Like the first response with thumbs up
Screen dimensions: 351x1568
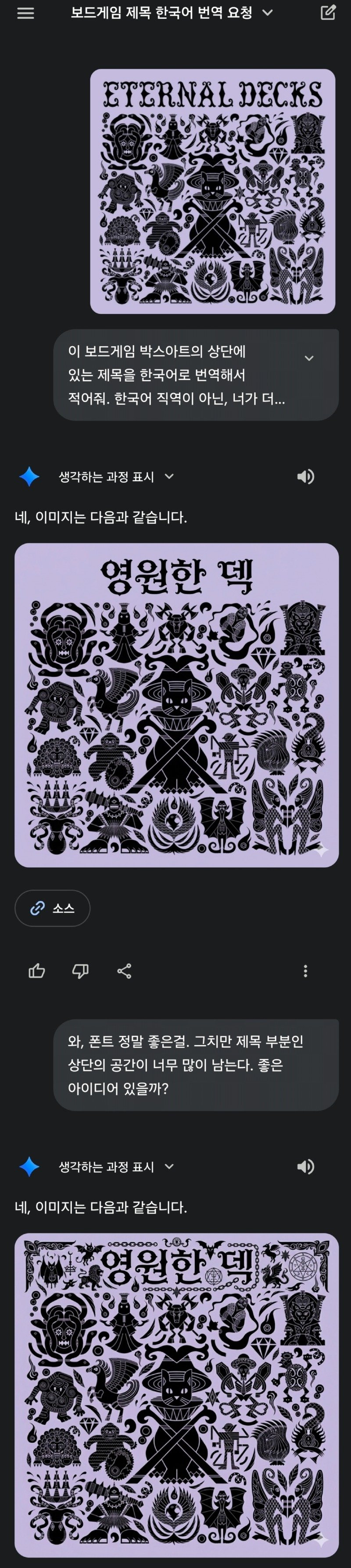(36, 971)
